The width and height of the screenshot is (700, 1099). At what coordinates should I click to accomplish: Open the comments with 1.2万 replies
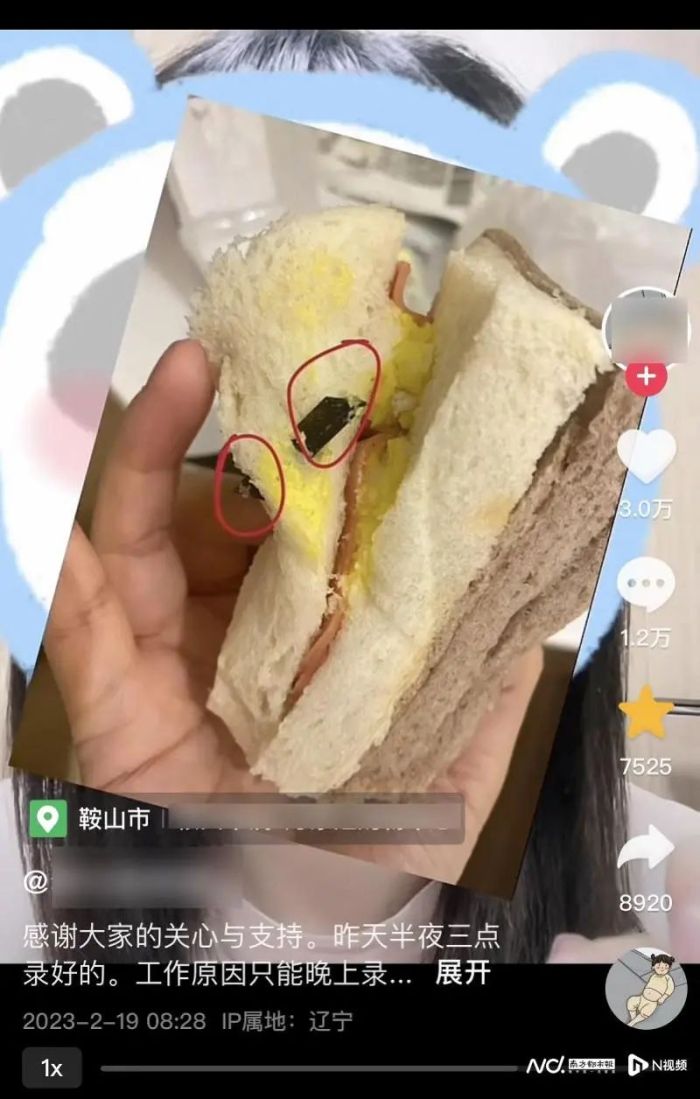tap(645, 584)
